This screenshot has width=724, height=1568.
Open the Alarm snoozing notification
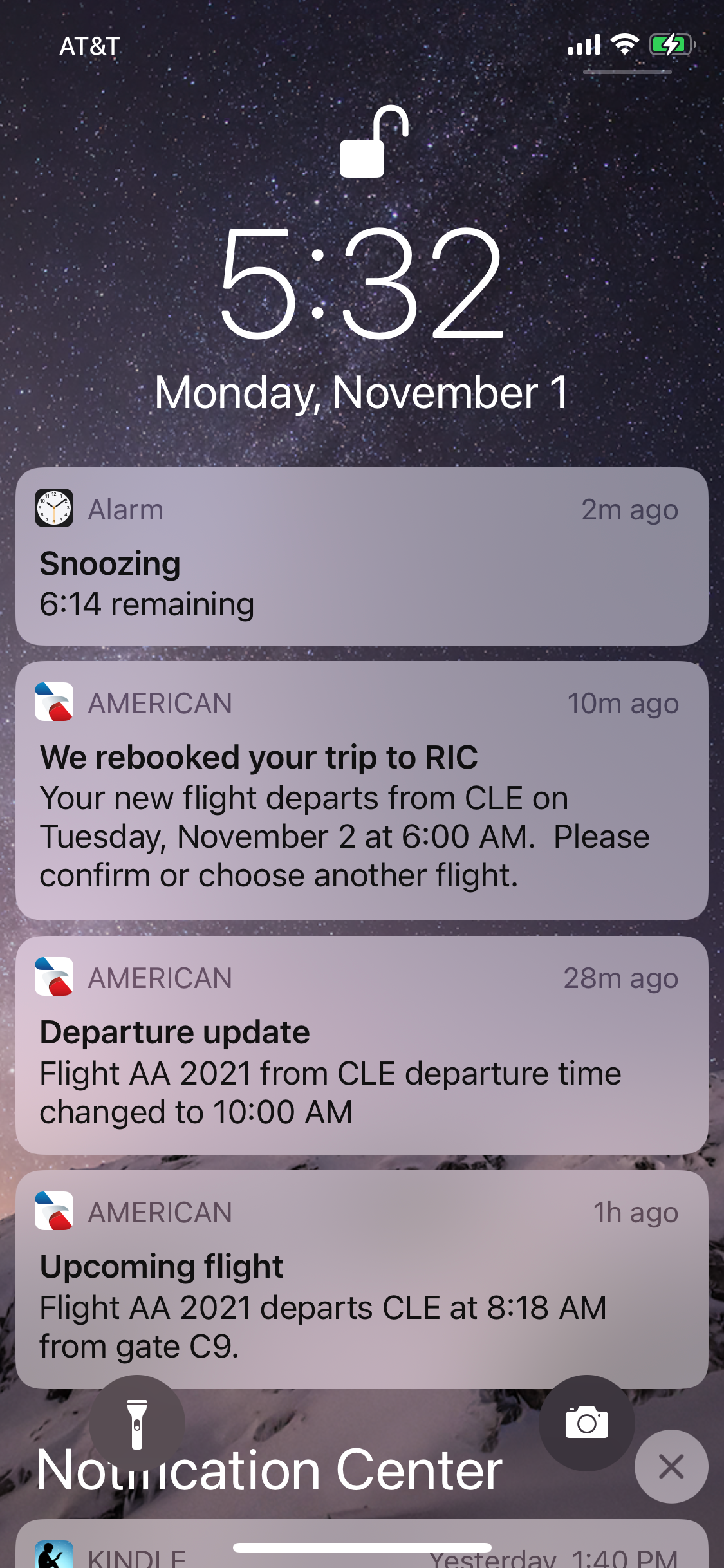click(x=362, y=557)
